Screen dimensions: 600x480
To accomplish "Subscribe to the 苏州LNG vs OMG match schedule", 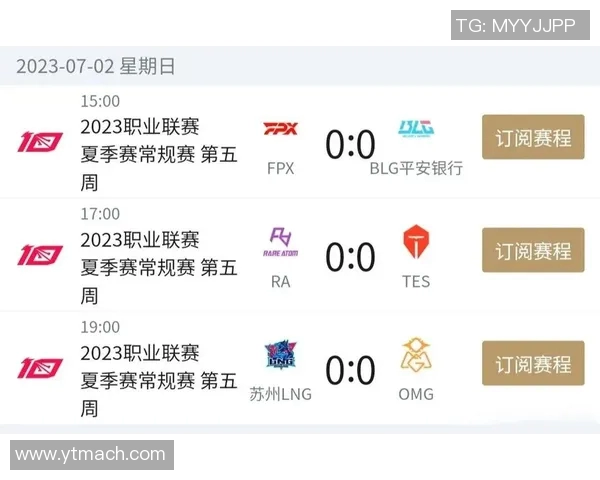I will tap(533, 364).
